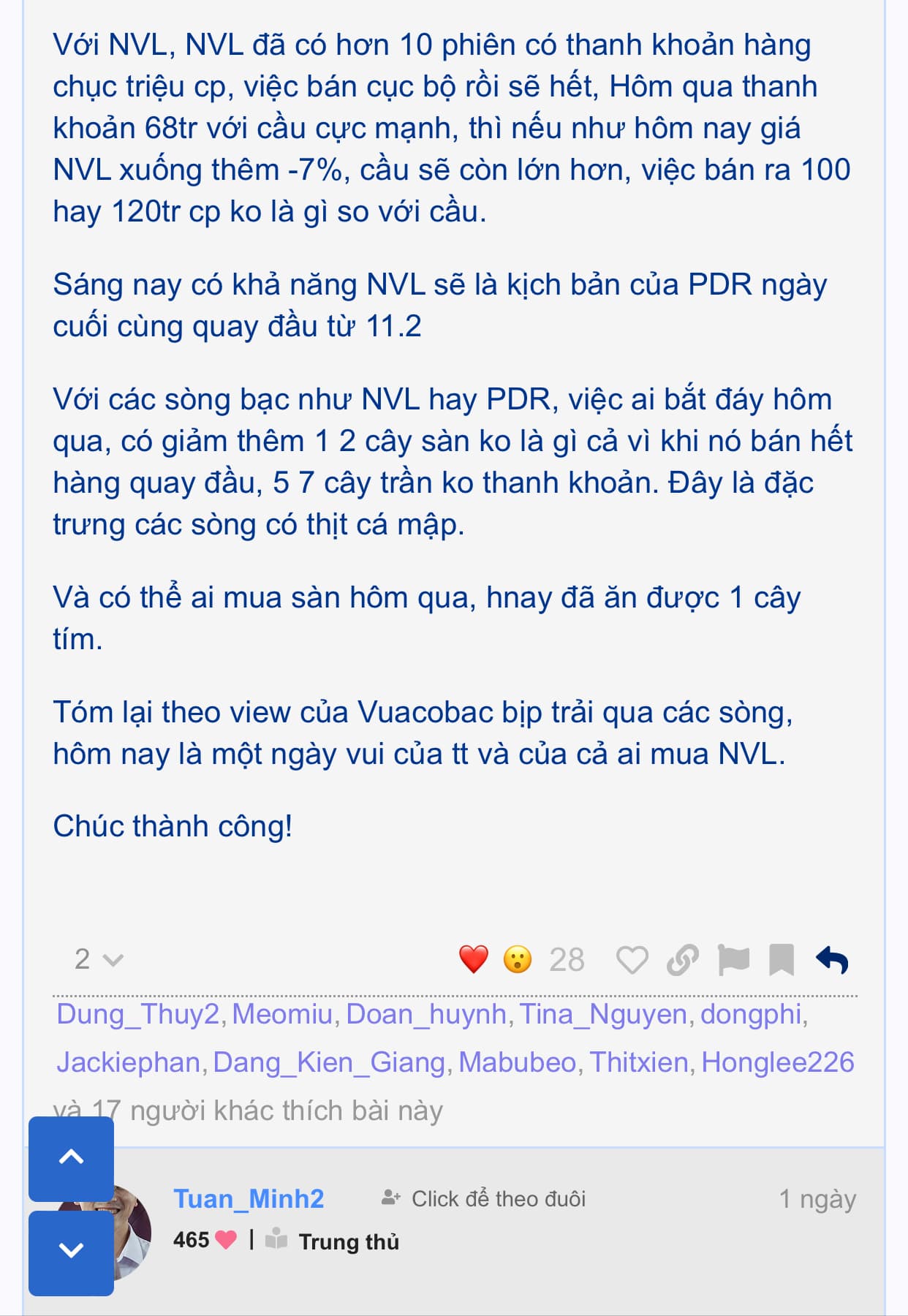Visit Tina_Nguyen's profile
The height and width of the screenshot is (1316, 908).
tap(603, 1014)
